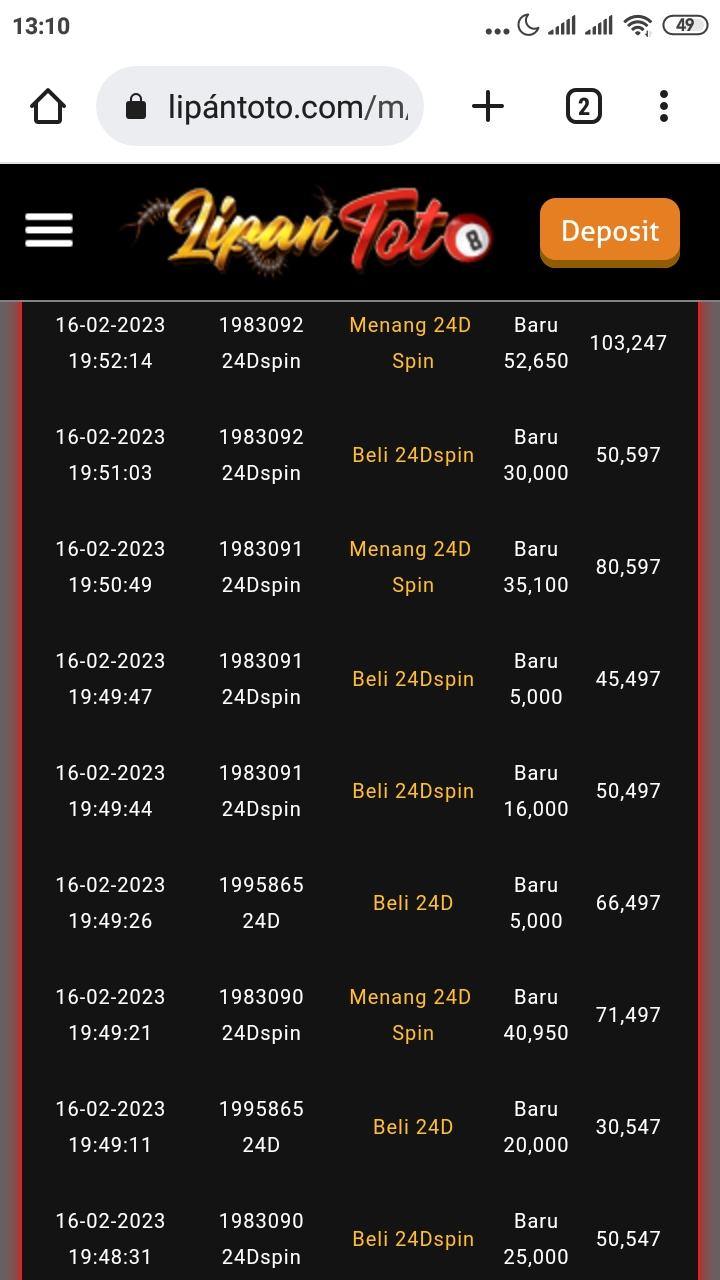Open a new browser tab
Image resolution: width=720 pixels, height=1280 pixels.
point(488,106)
